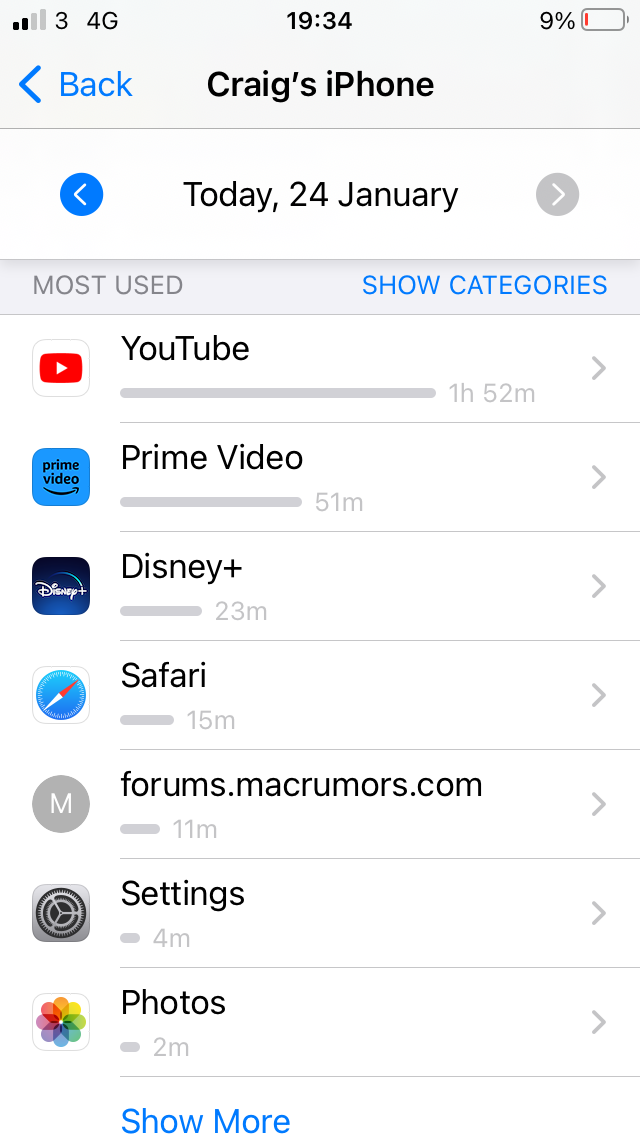640x1136 pixels.
Task: Go back to the previous screen
Action: point(75,85)
